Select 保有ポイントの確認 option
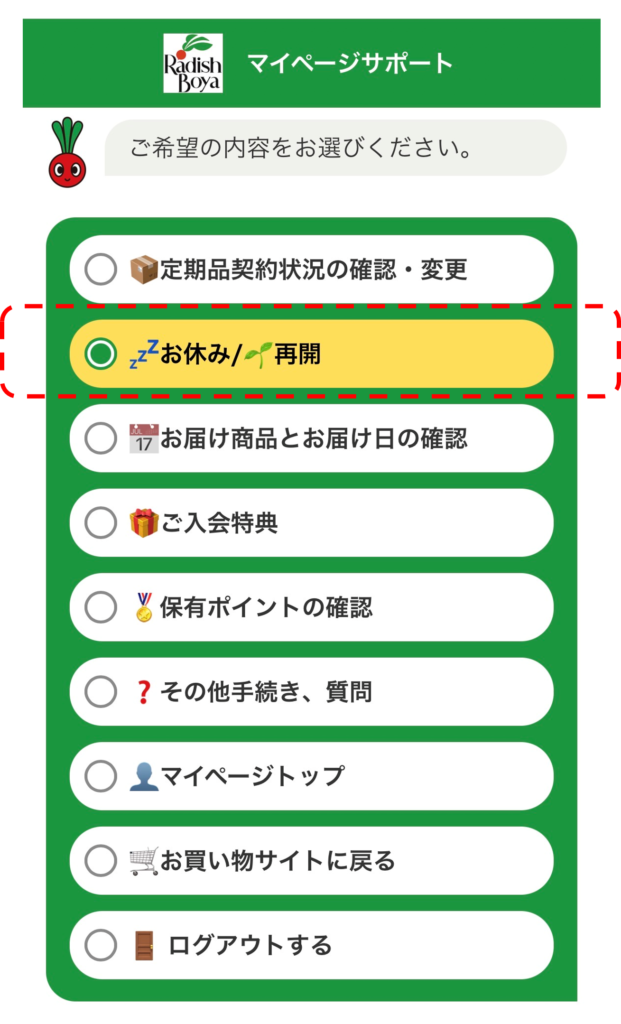621x1024 pixels. [x=310, y=607]
